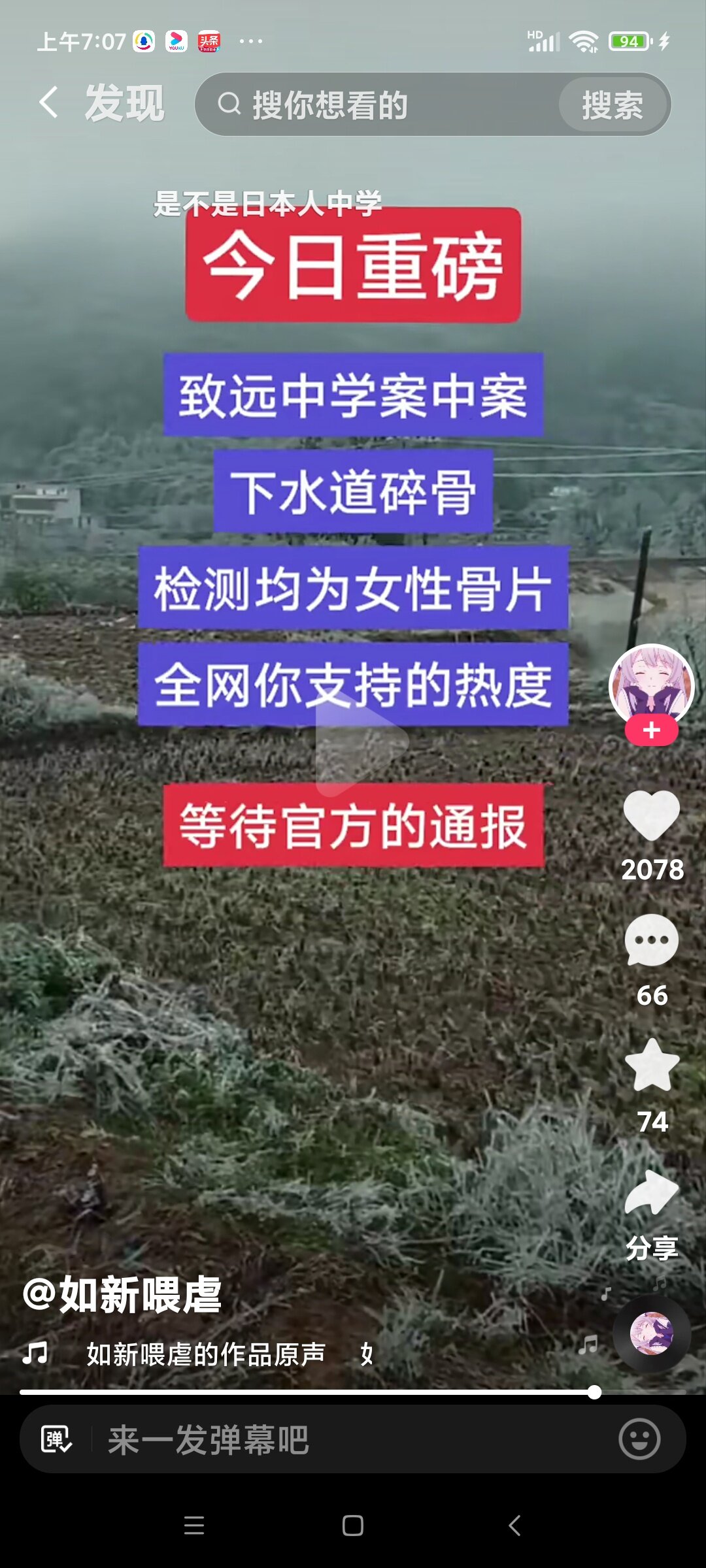Tap the video progress bar handle

(594, 1392)
